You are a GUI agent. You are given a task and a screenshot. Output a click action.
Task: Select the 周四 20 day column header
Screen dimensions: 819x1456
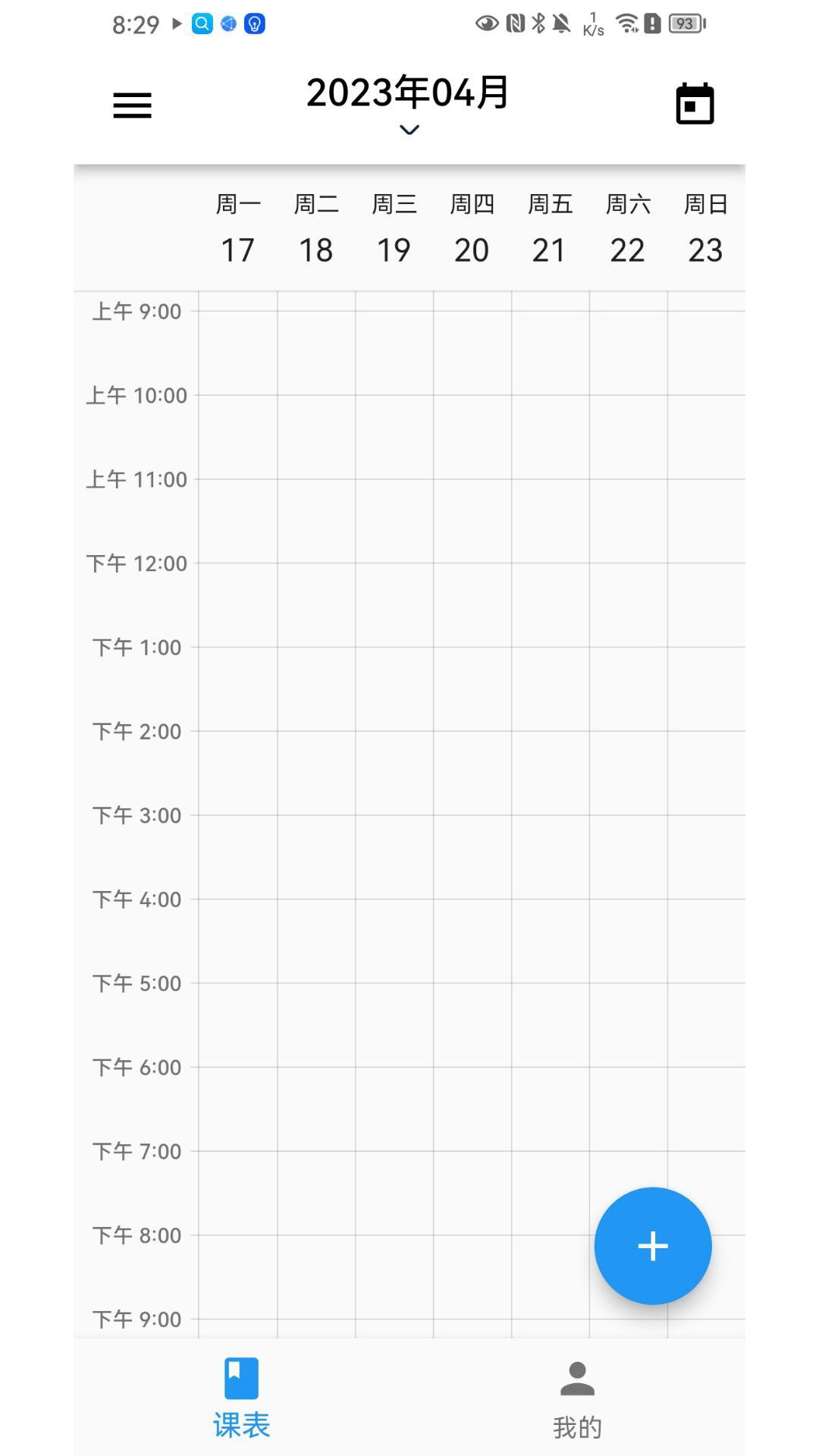coord(472,227)
